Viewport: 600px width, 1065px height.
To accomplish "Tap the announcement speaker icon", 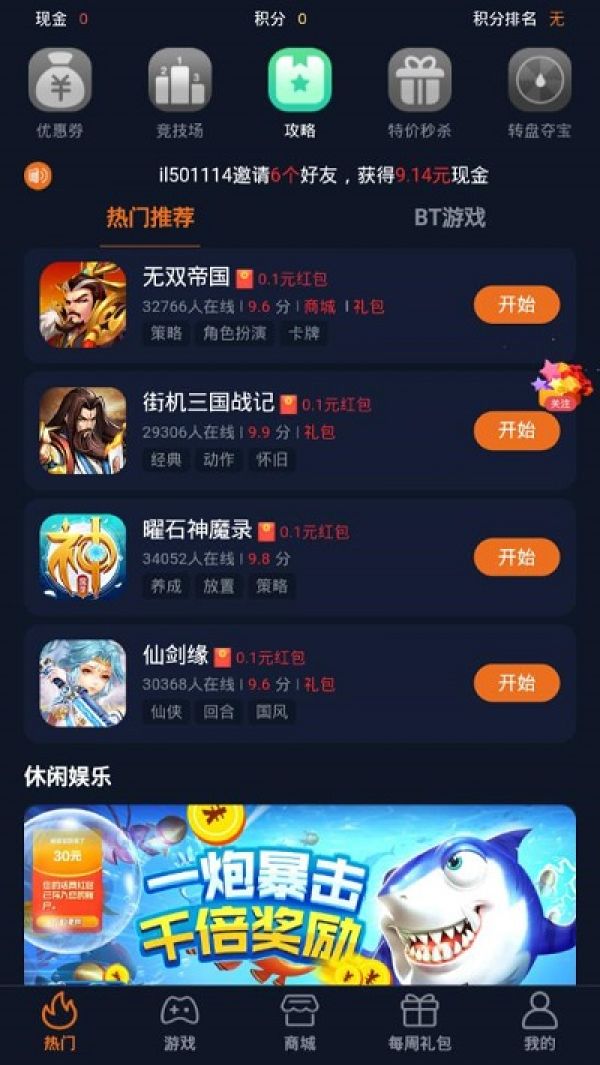I will coord(38,177).
